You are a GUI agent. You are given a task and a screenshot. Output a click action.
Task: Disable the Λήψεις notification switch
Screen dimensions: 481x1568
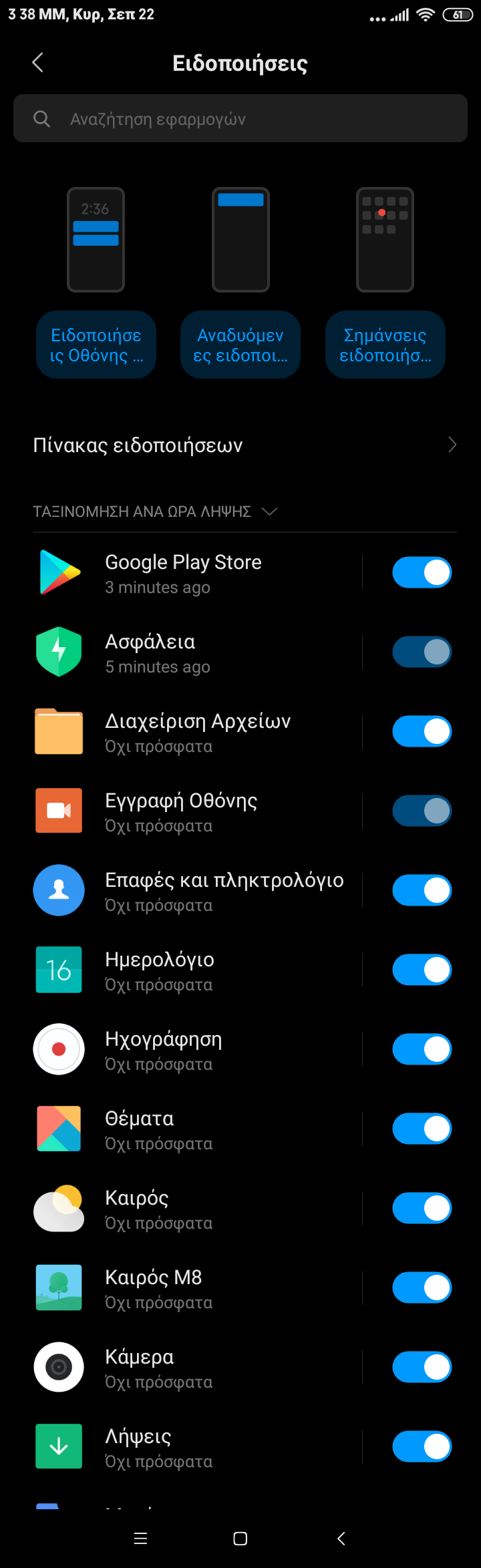(x=422, y=1447)
